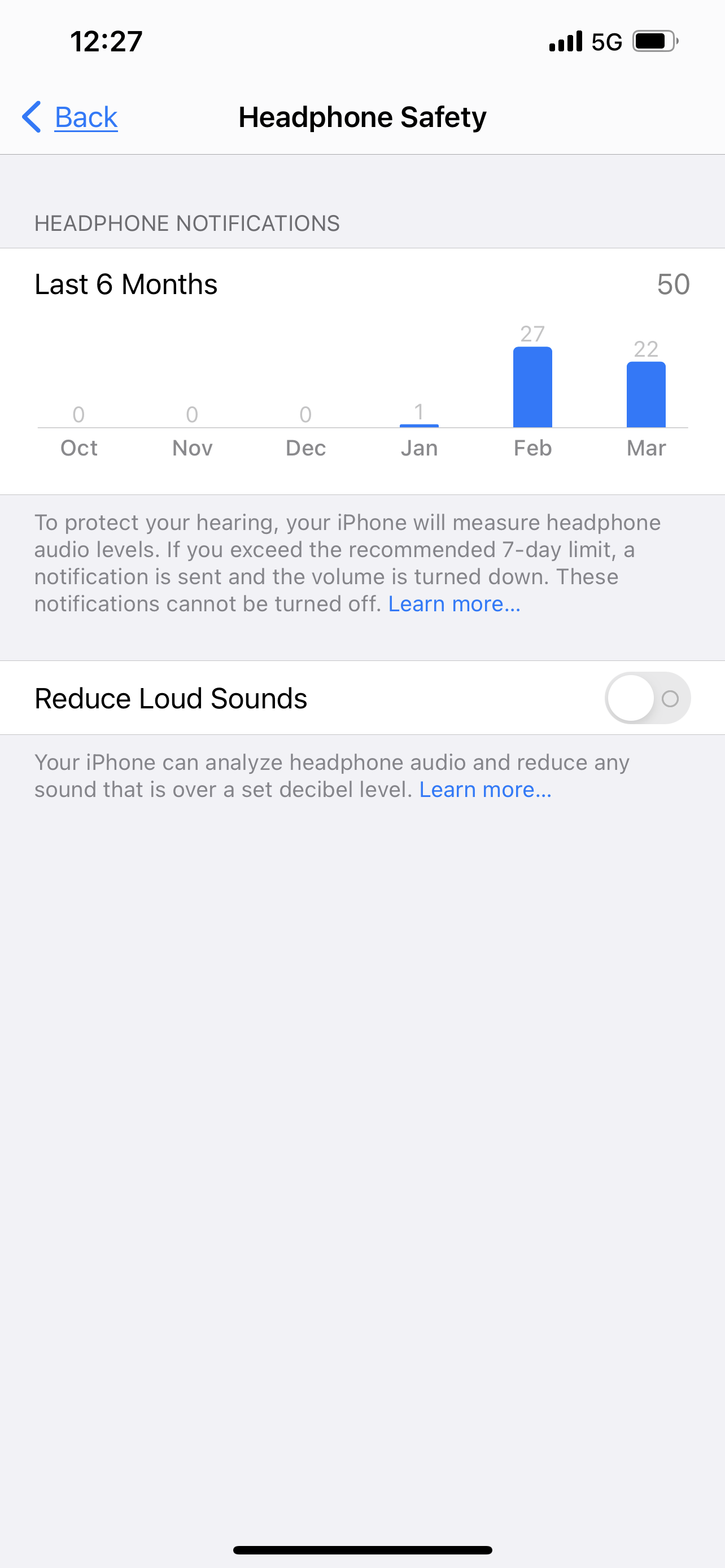The image size is (725, 1568).
Task: Click the battery icon in status bar
Action: (x=654, y=41)
